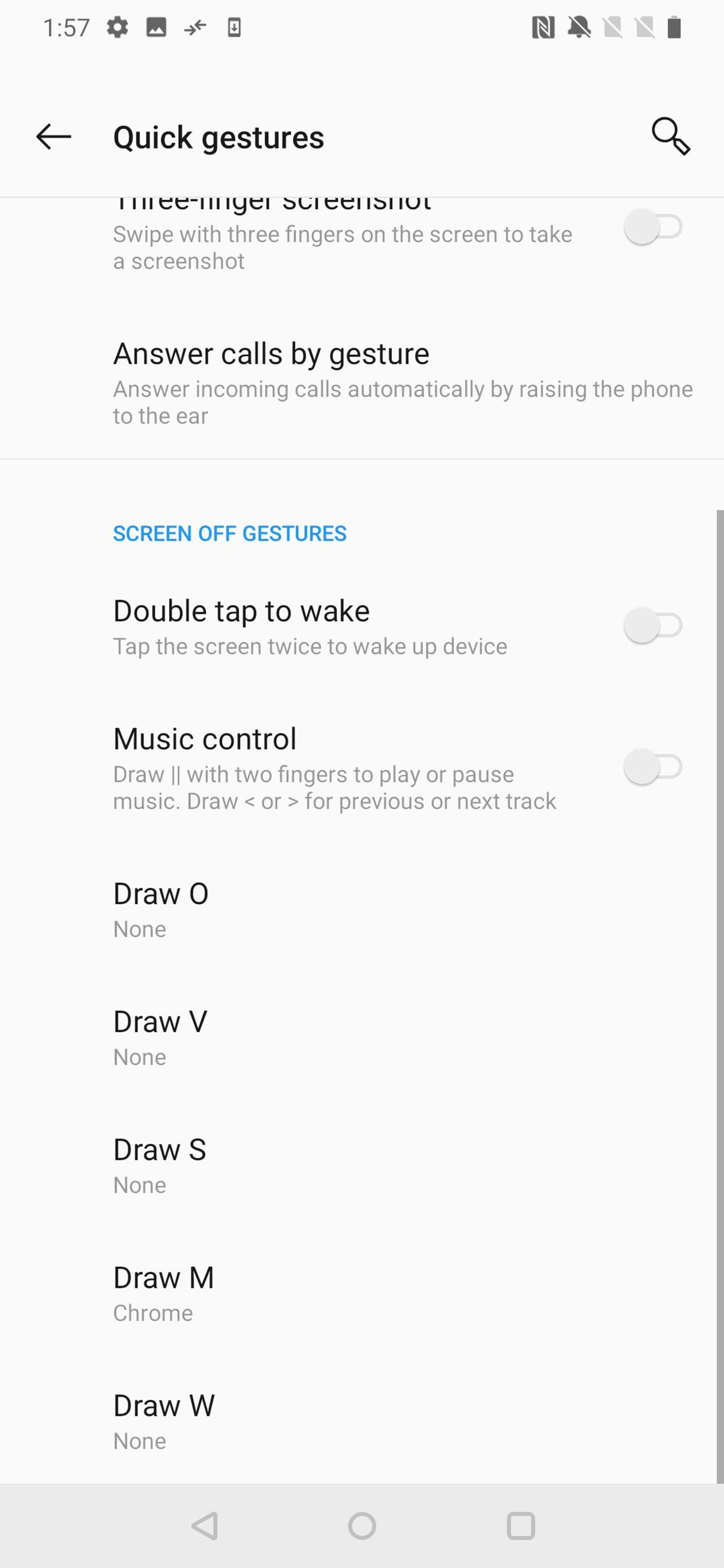
Task: Tap the Draw W gesture row
Action: click(x=362, y=1421)
